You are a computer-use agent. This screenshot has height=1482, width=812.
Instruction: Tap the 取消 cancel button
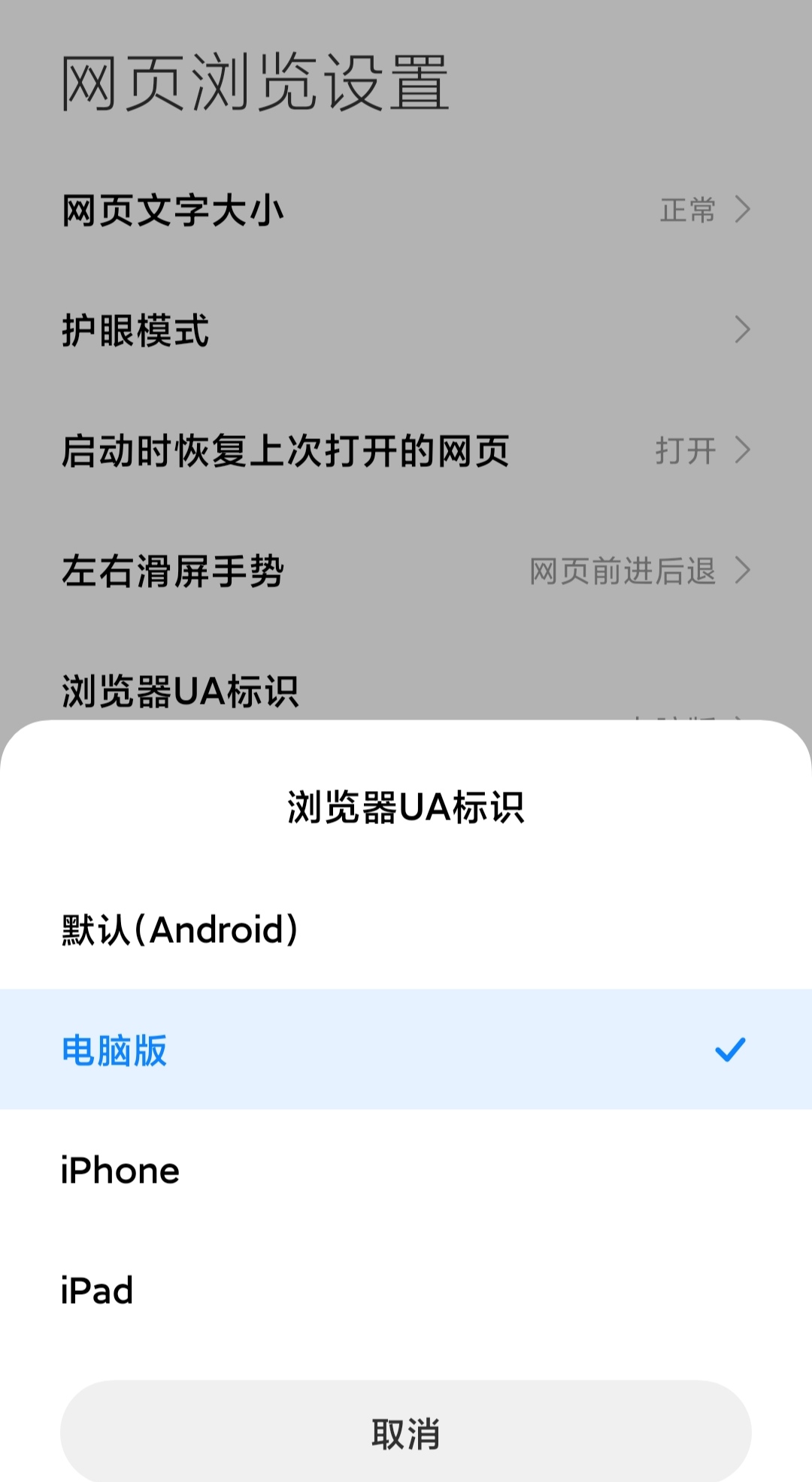(406, 1432)
